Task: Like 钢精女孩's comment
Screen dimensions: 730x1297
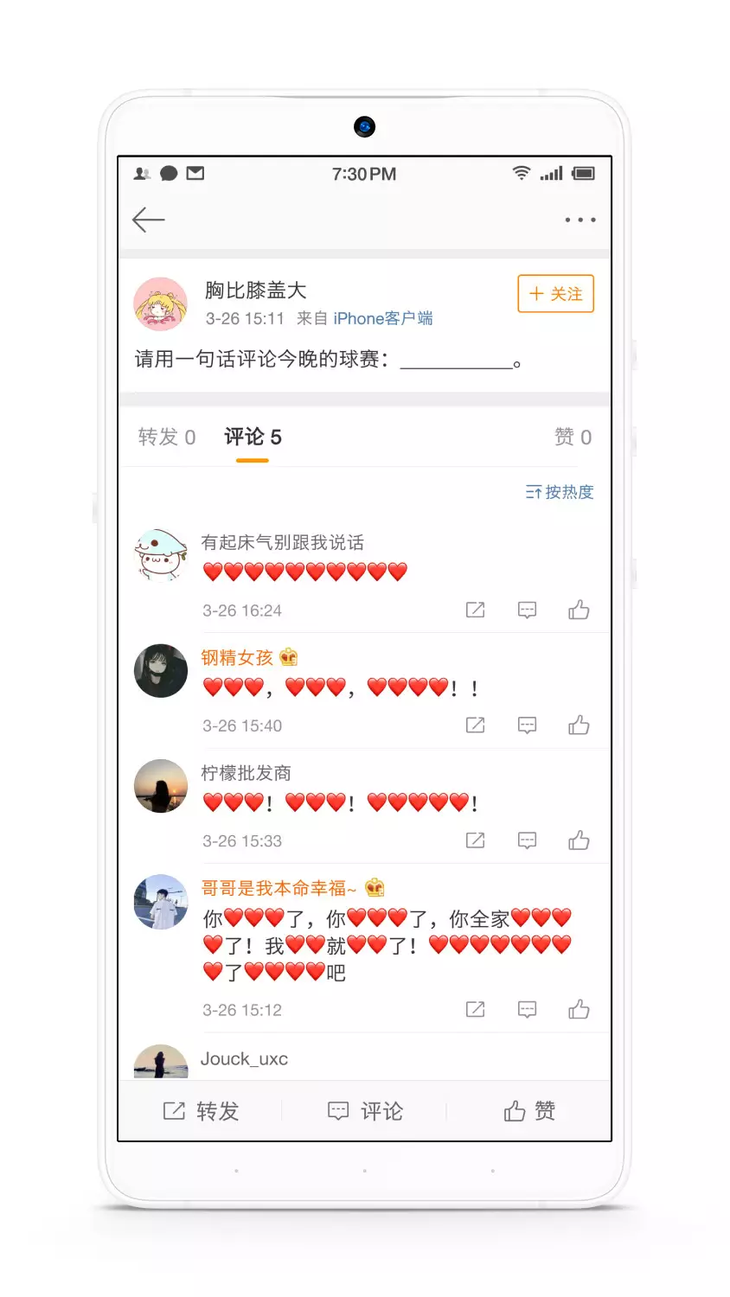Action: [x=579, y=725]
